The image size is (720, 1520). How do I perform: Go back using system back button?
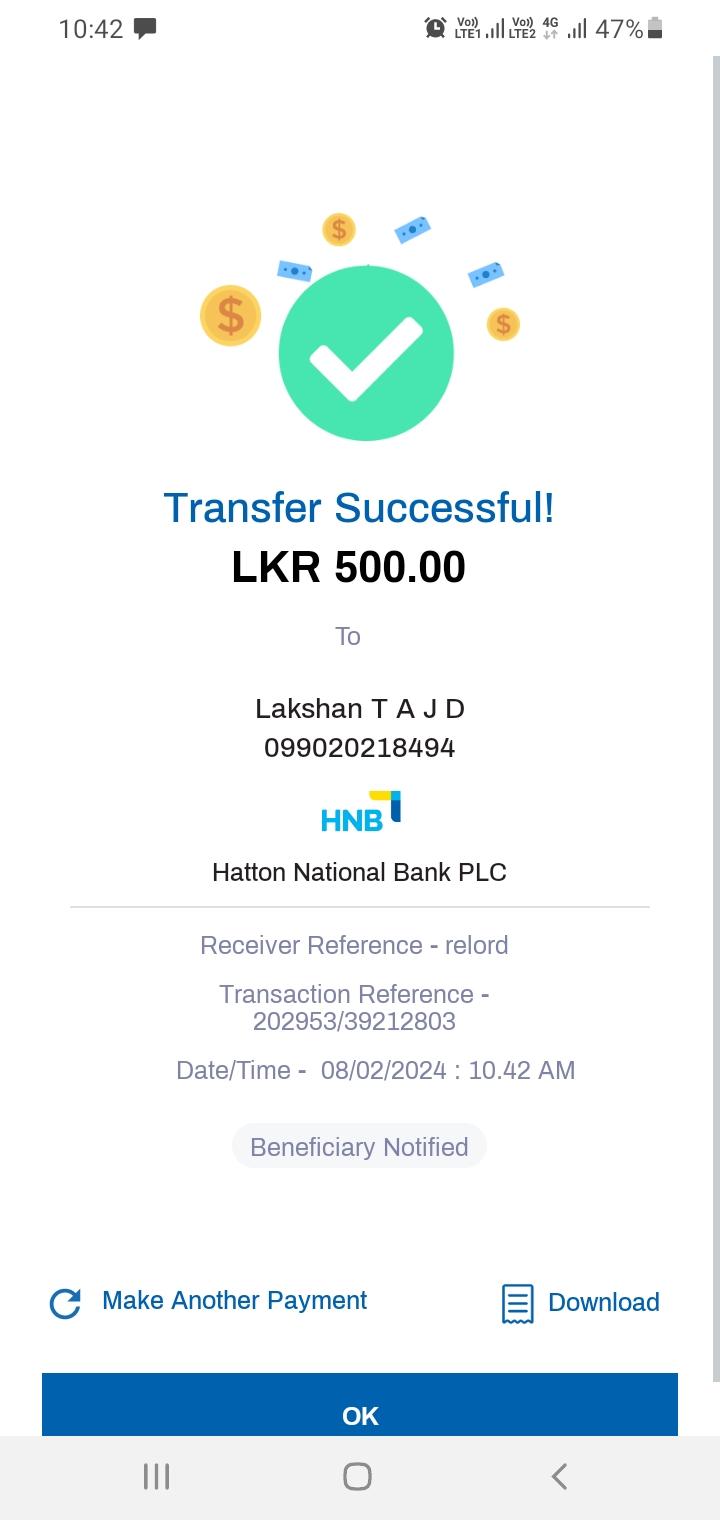tap(560, 1476)
